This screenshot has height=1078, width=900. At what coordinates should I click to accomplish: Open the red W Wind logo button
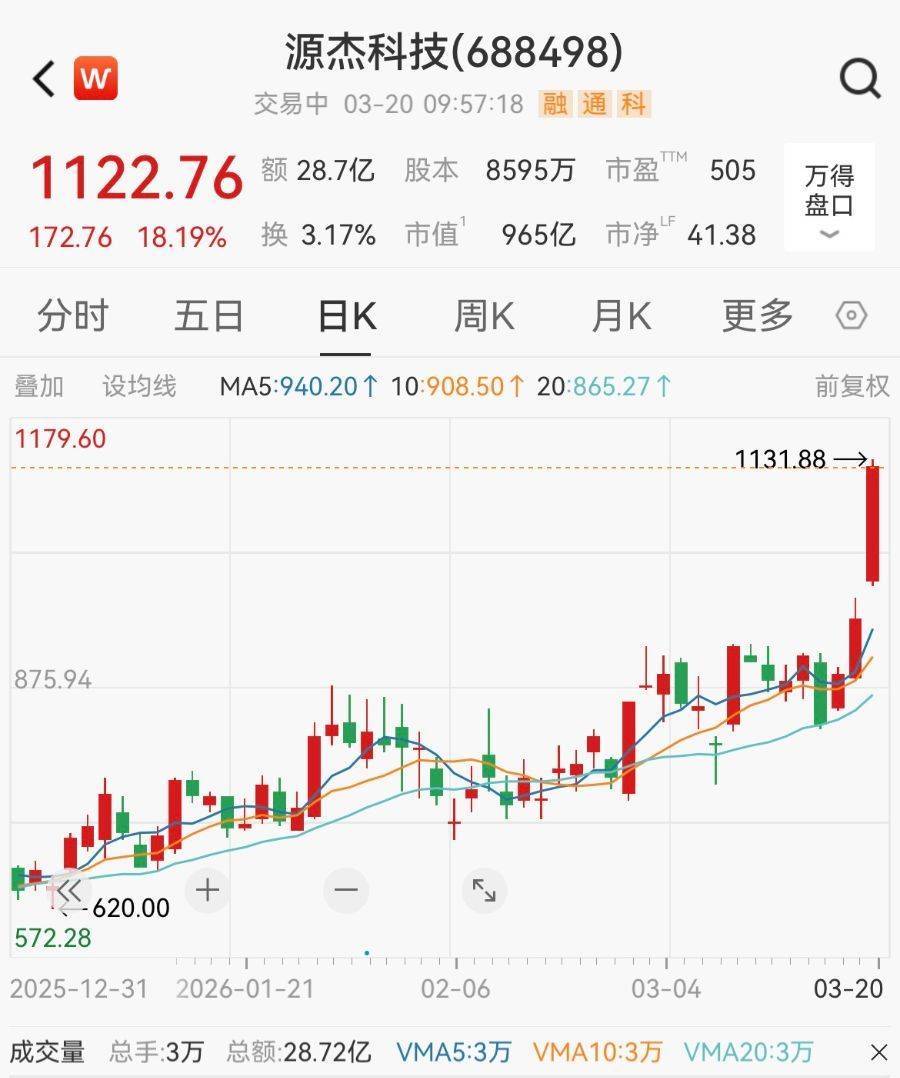[x=96, y=78]
